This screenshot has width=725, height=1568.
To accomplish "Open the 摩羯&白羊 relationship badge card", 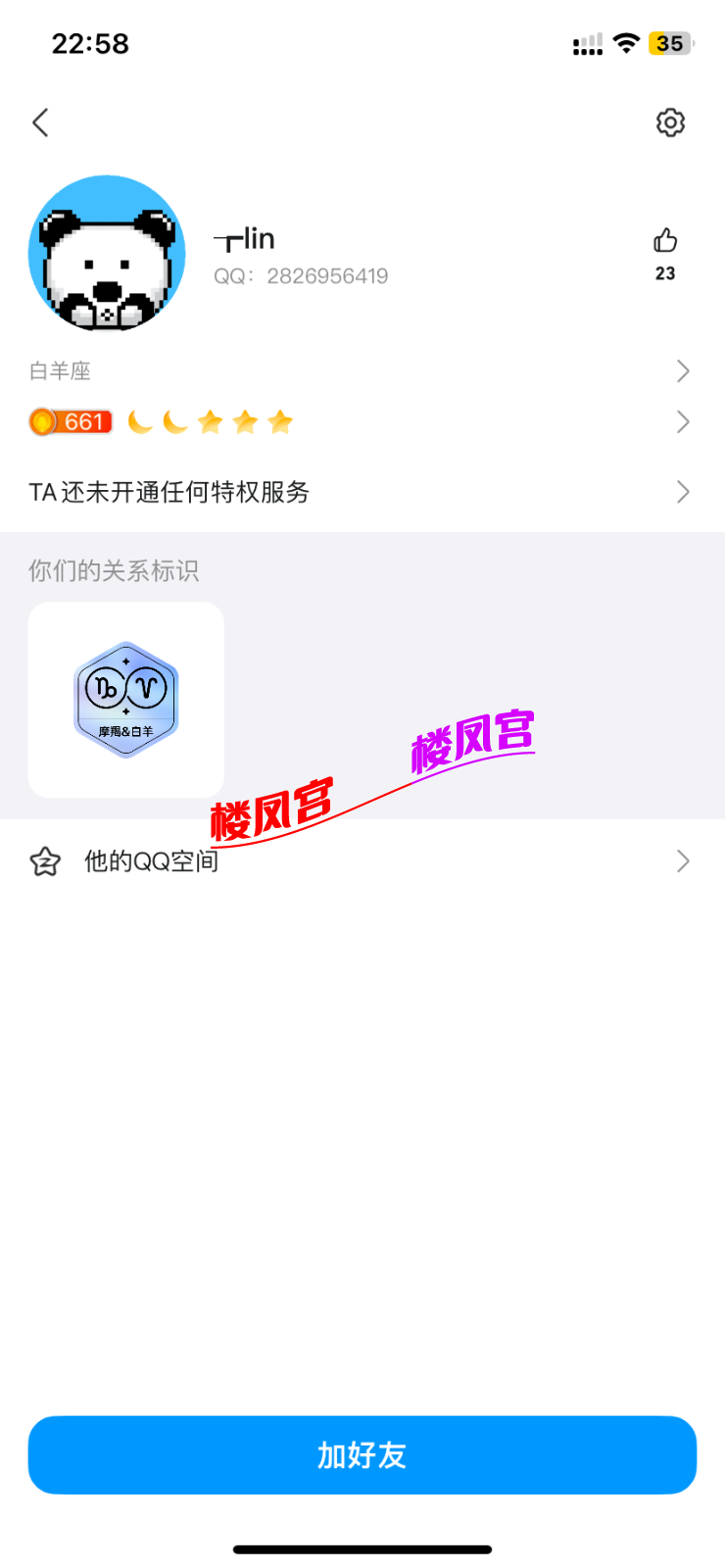I will pos(126,700).
